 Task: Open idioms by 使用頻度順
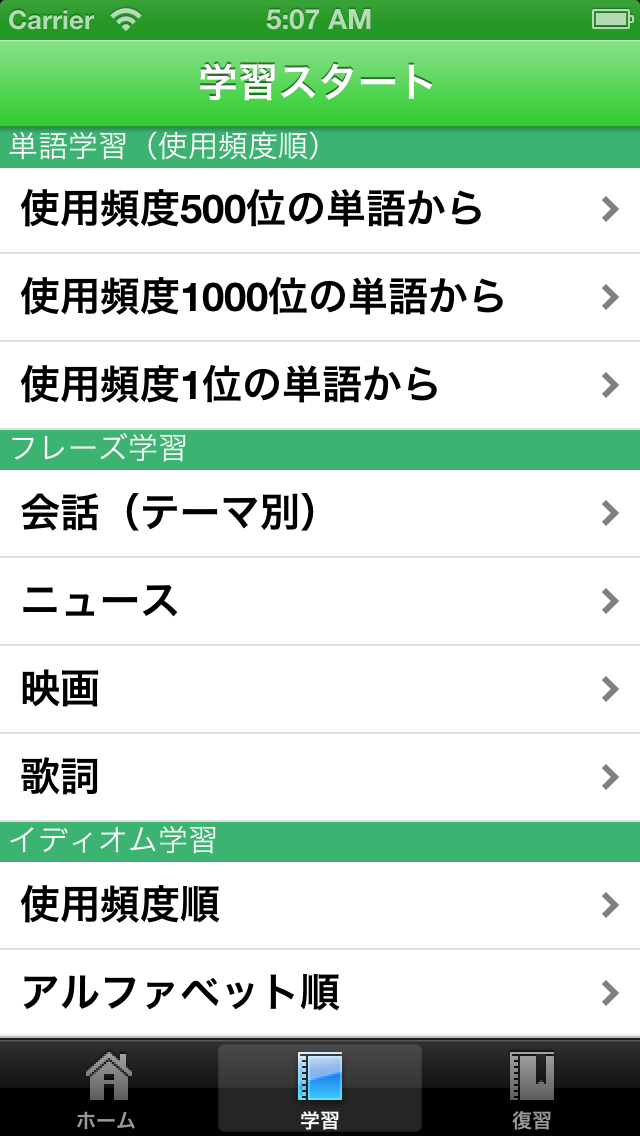320,905
